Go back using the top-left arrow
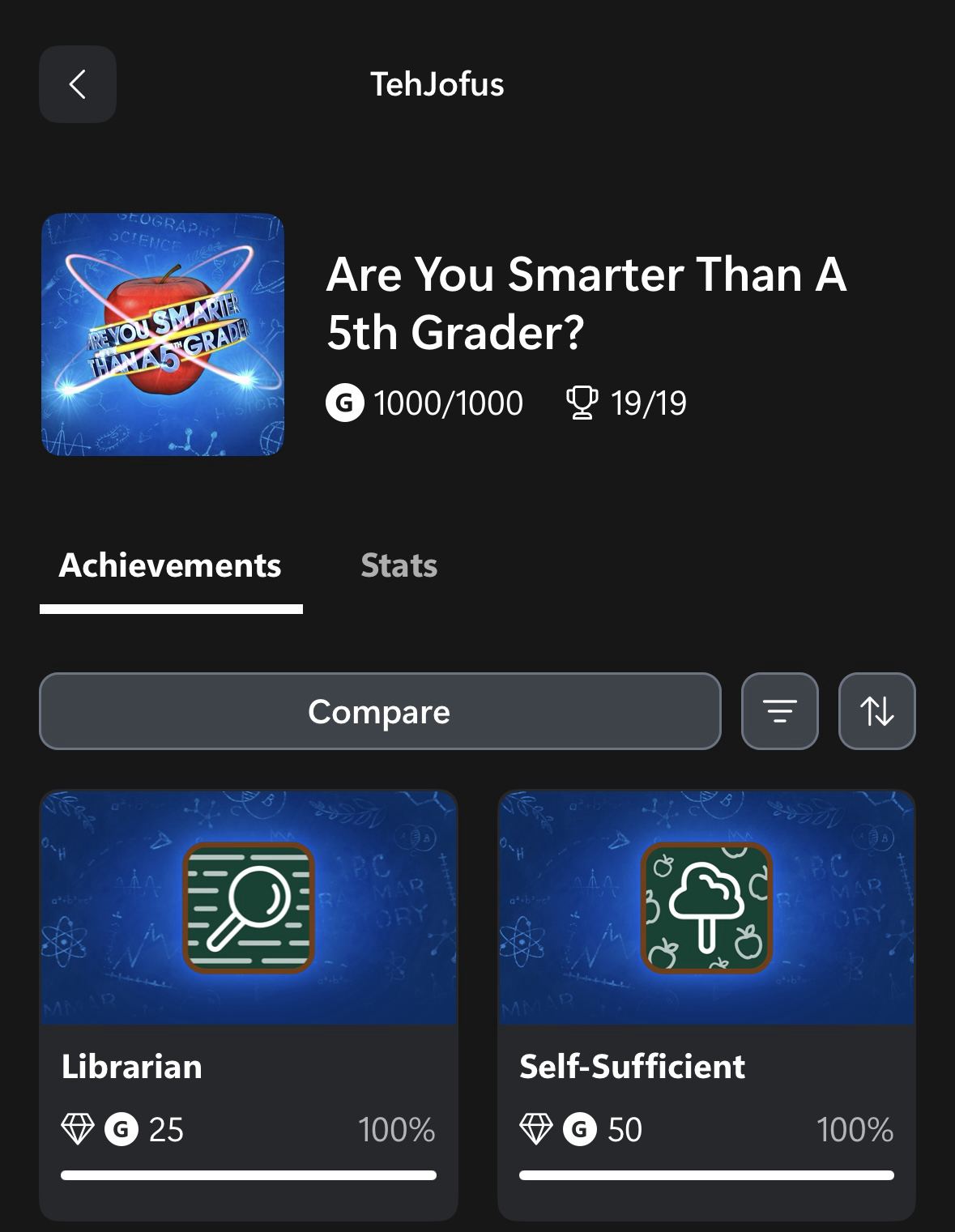This screenshot has height=1232, width=955. coord(78,84)
